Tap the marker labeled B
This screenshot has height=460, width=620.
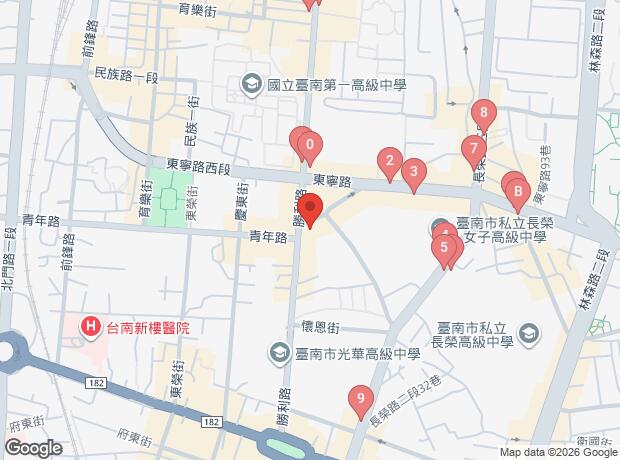click(517, 190)
